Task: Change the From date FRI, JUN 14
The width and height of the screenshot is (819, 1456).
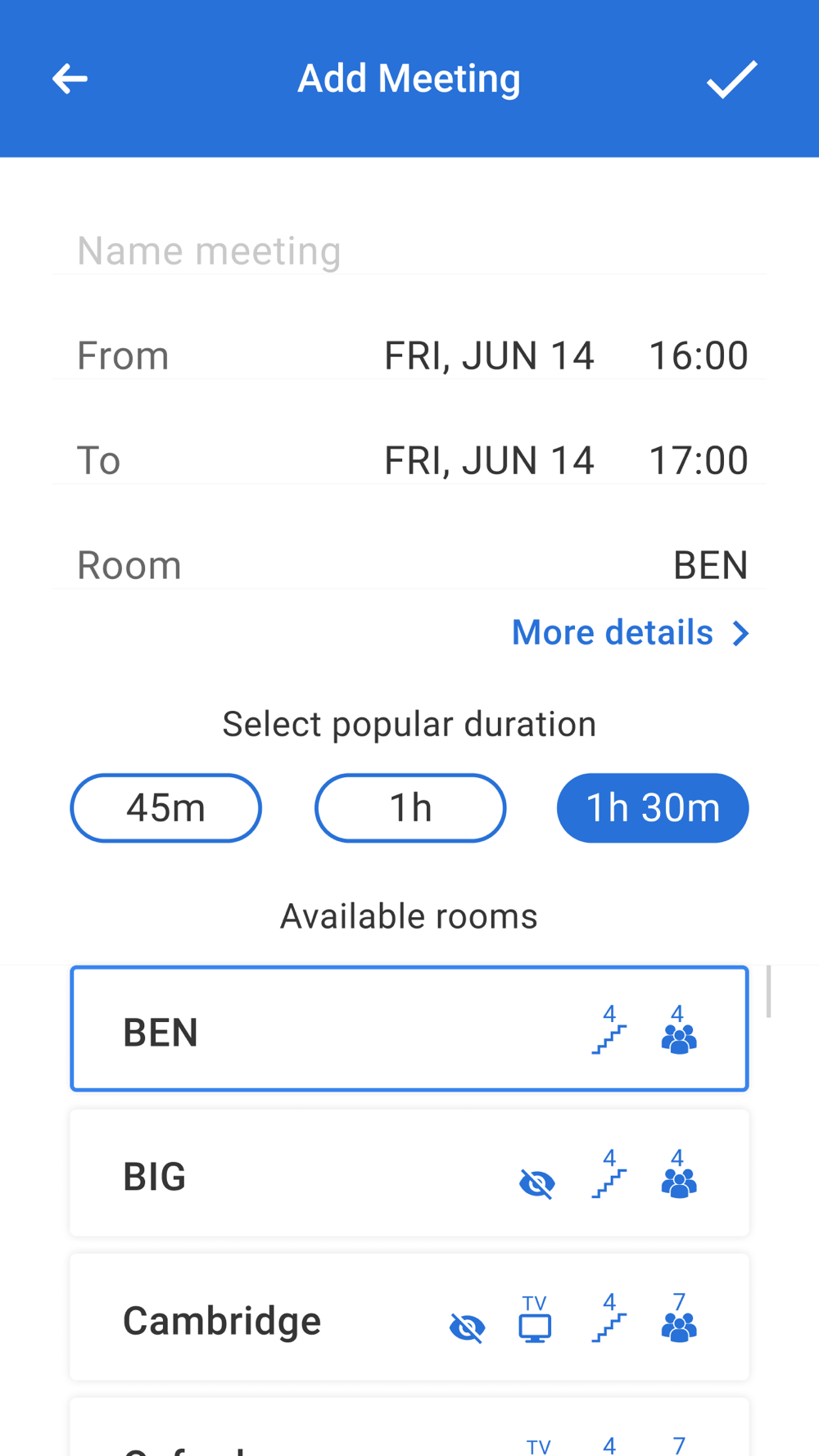Action: coord(489,355)
